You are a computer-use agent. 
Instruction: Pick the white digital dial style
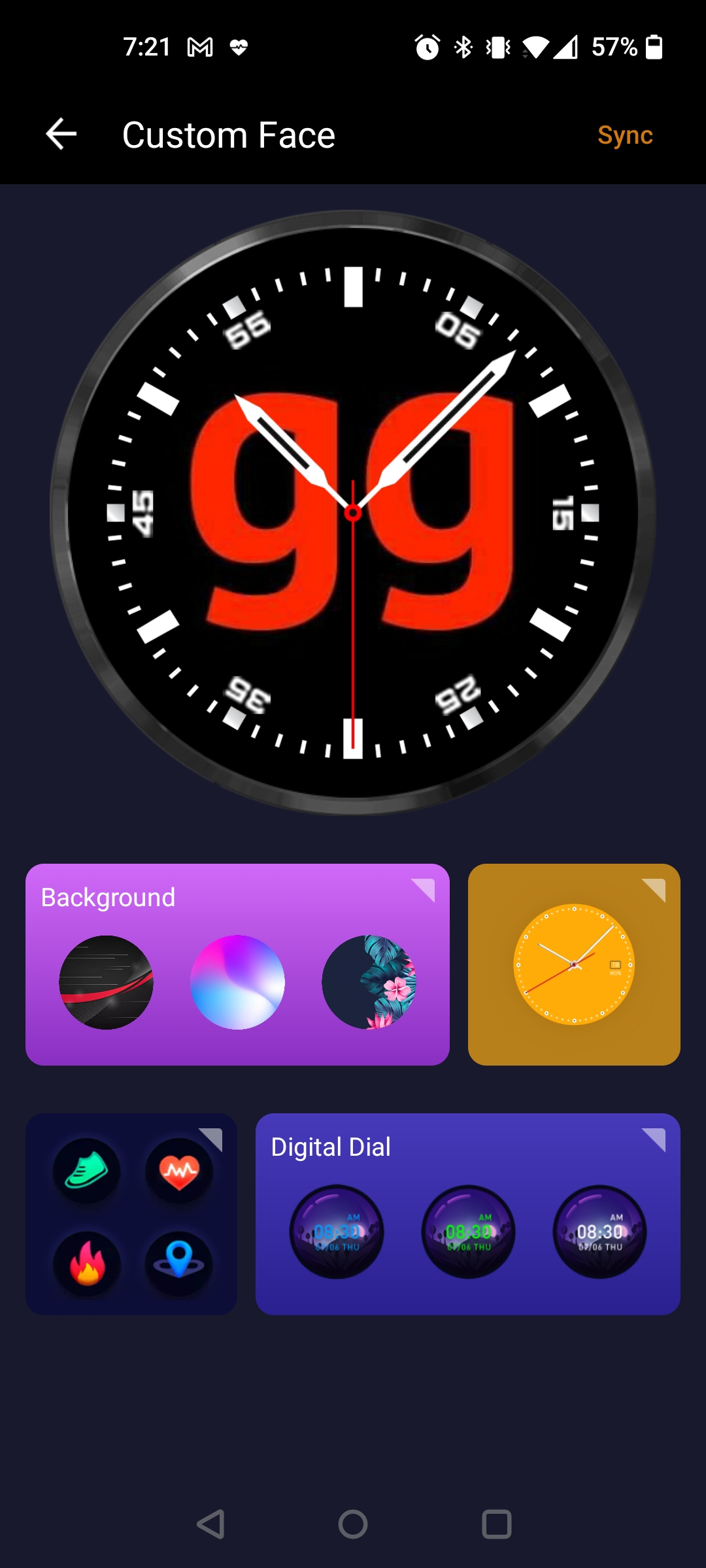pyautogui.click(x=599, y=1232)
